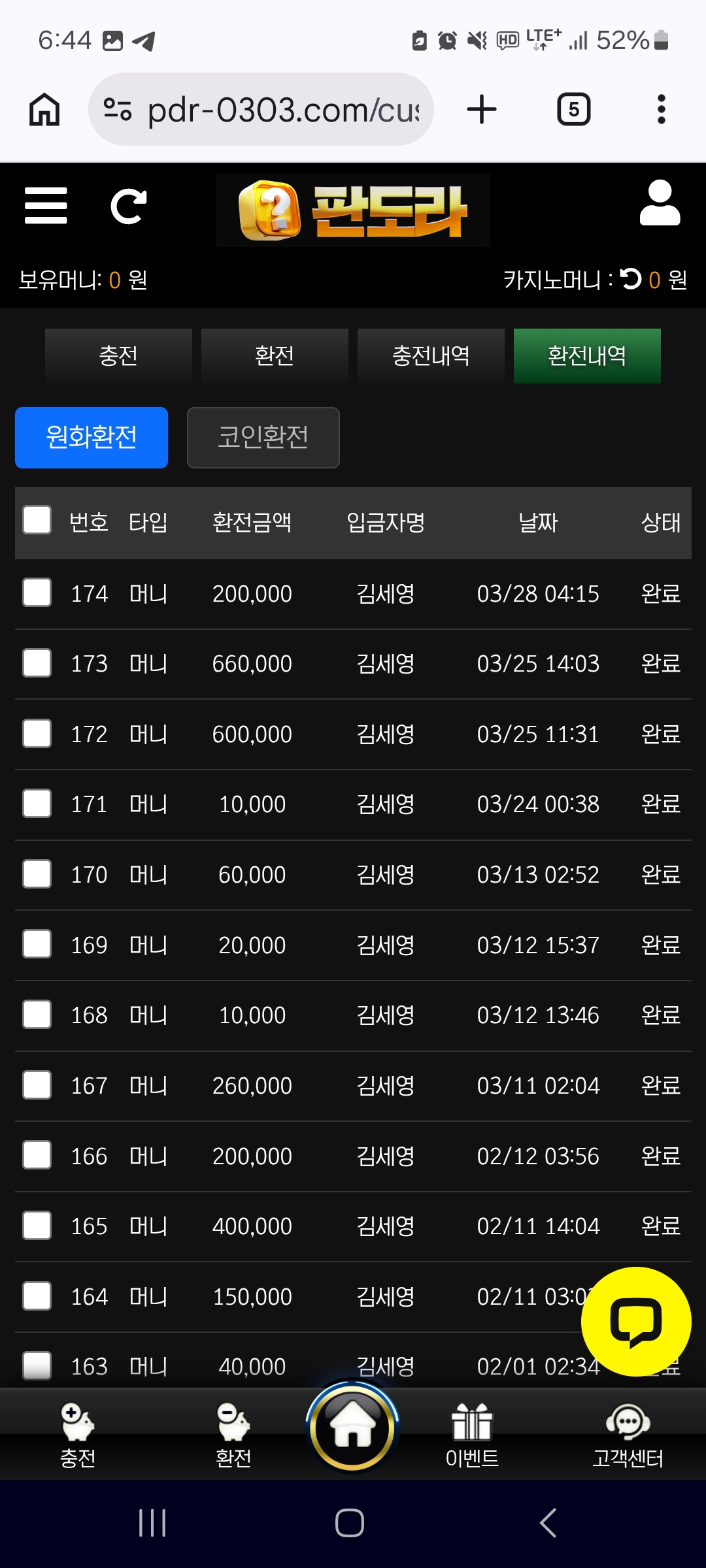Check the select-all checkbox in table header
The width and height of the screenshot is (706, 1568).
(37, 521)
